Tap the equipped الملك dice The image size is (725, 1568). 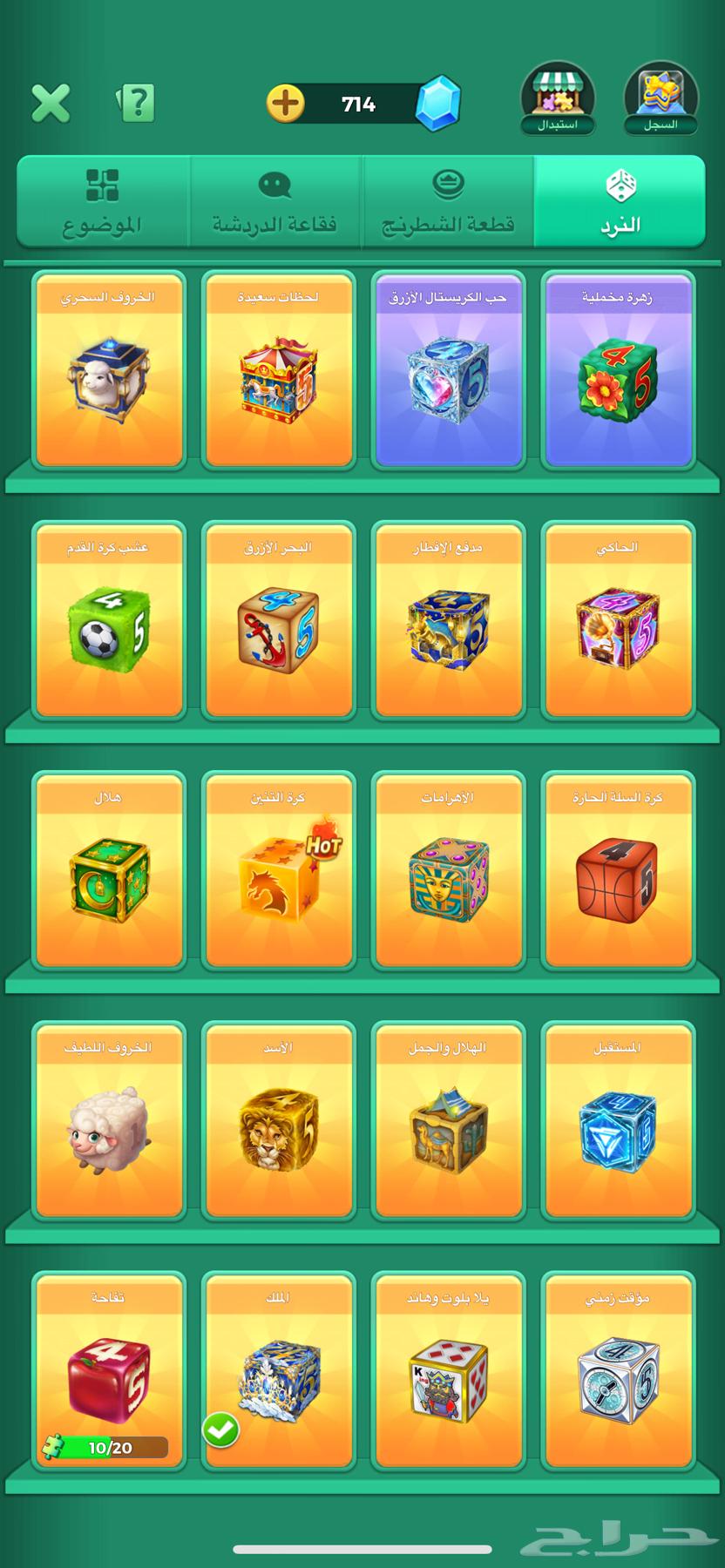278,1371
